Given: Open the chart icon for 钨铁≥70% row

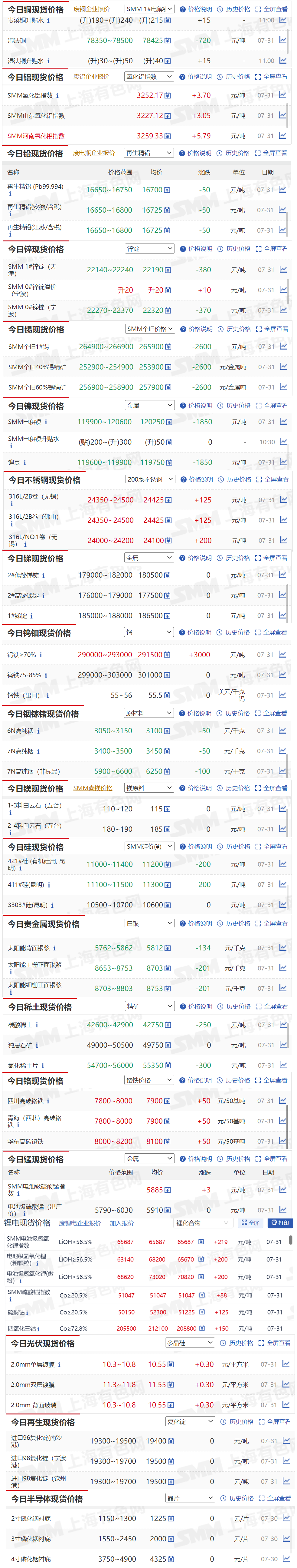Looking at the screenshot, I should click(282, 654).
